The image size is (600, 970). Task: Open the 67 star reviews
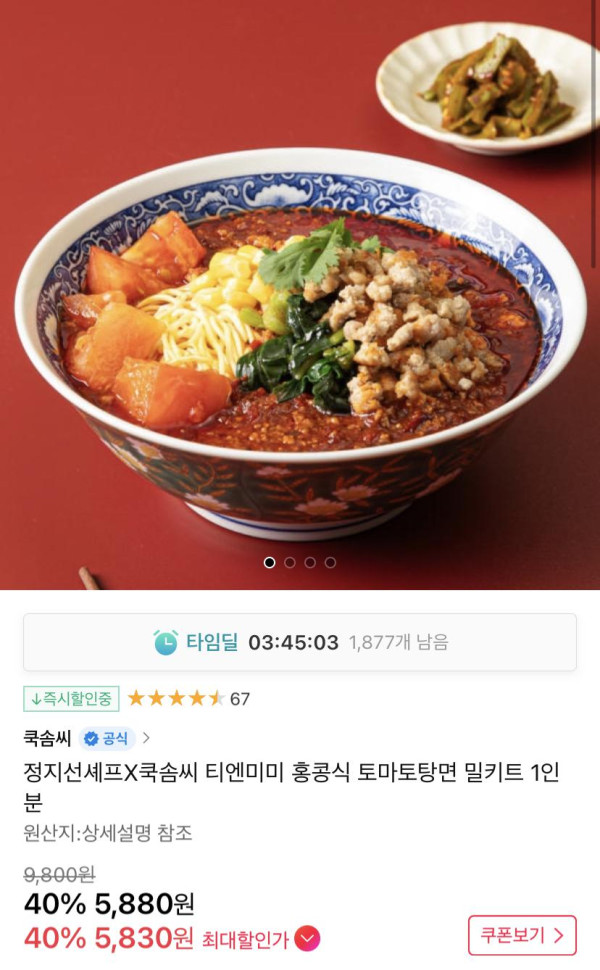coord(188,698)
